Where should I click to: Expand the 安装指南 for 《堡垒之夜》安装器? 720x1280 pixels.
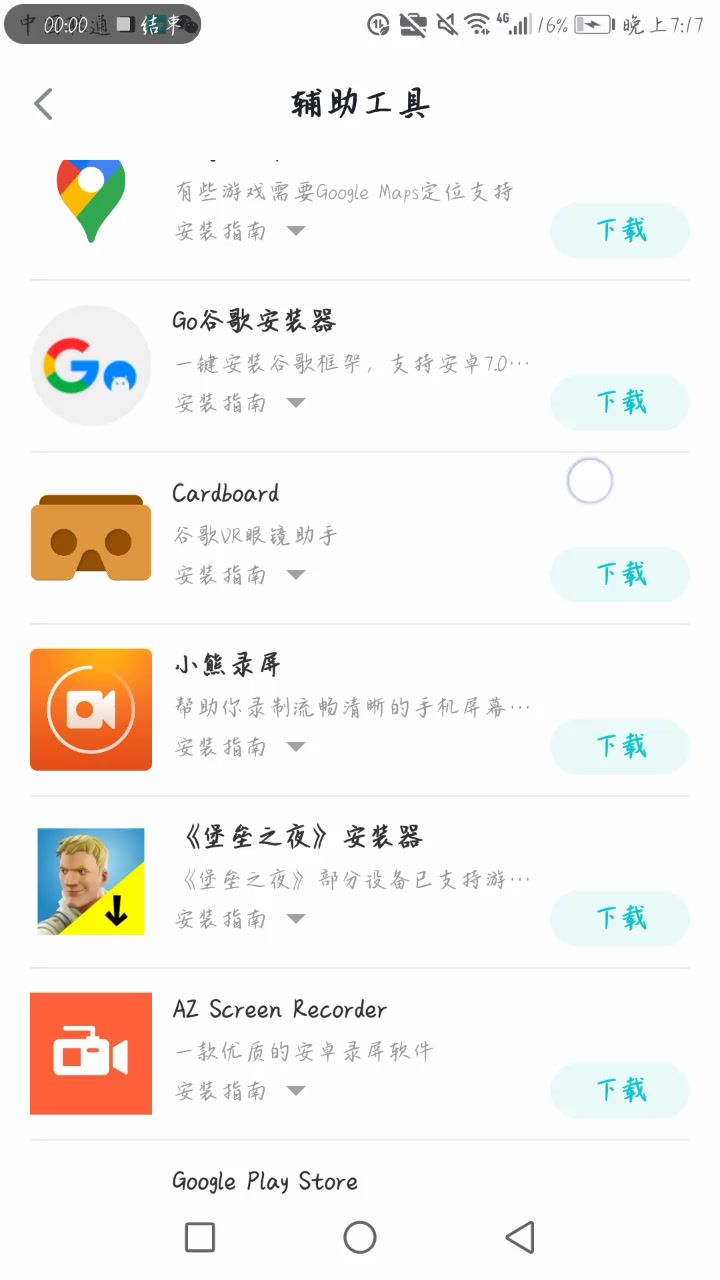pyautogui.click(x=240, y=919)
